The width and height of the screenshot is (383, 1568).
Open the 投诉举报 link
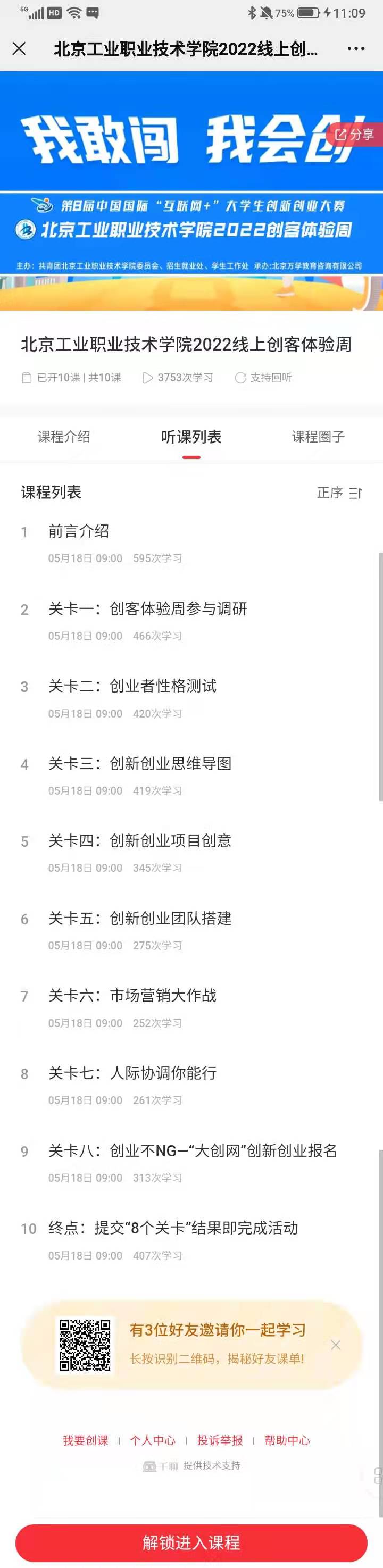pos(220,1440)
